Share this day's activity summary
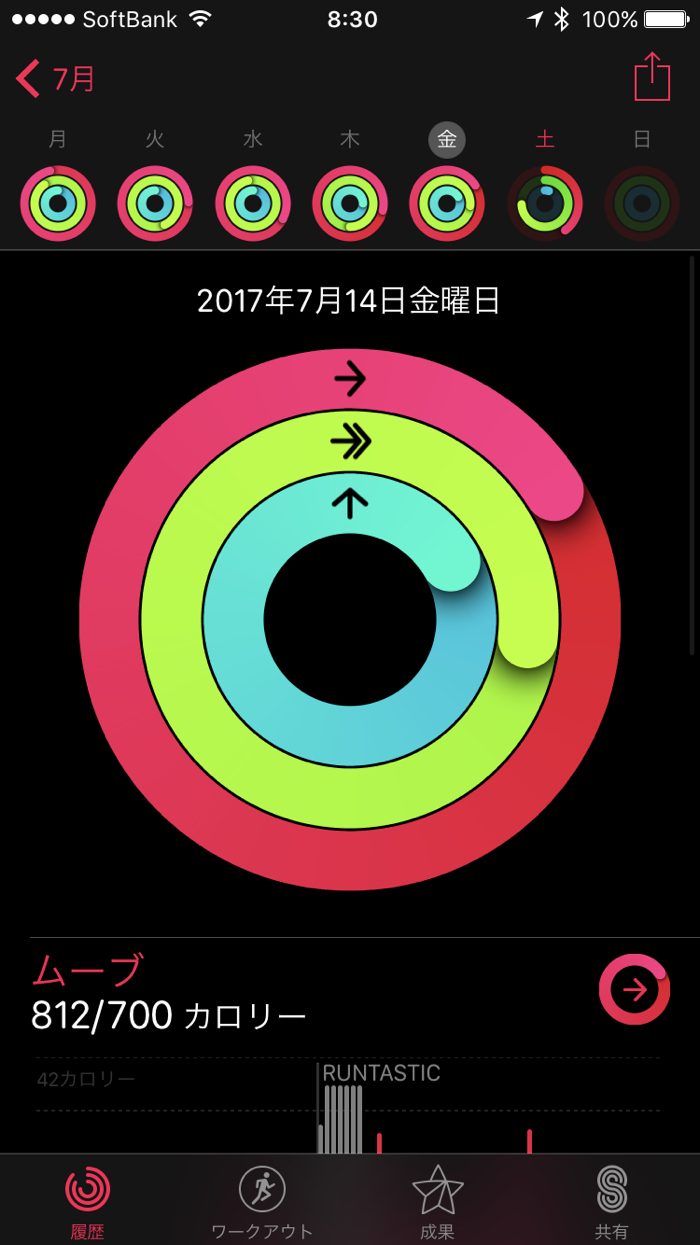 coord(651,77)
